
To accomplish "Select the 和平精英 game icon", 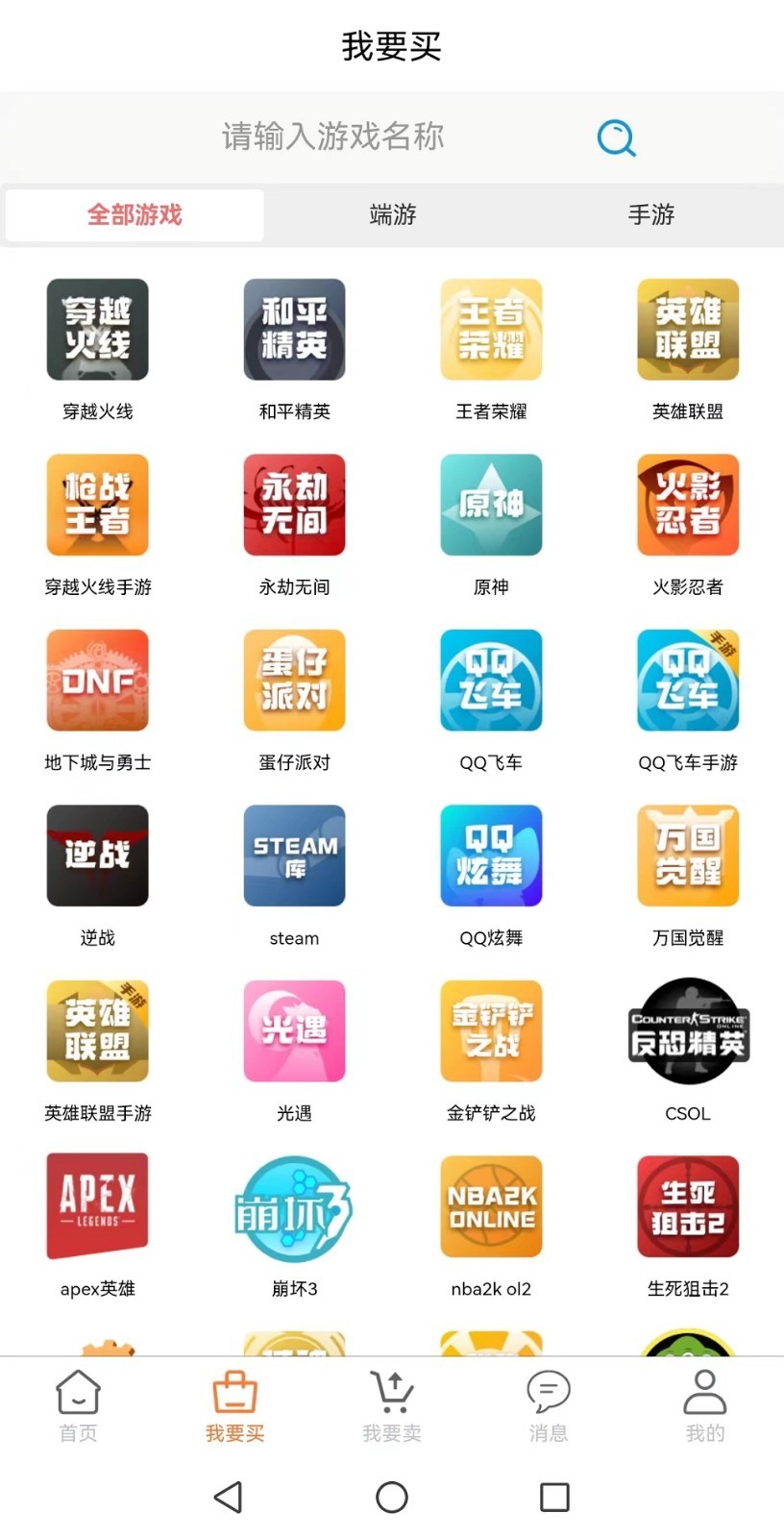I will (x=294, y=329).
